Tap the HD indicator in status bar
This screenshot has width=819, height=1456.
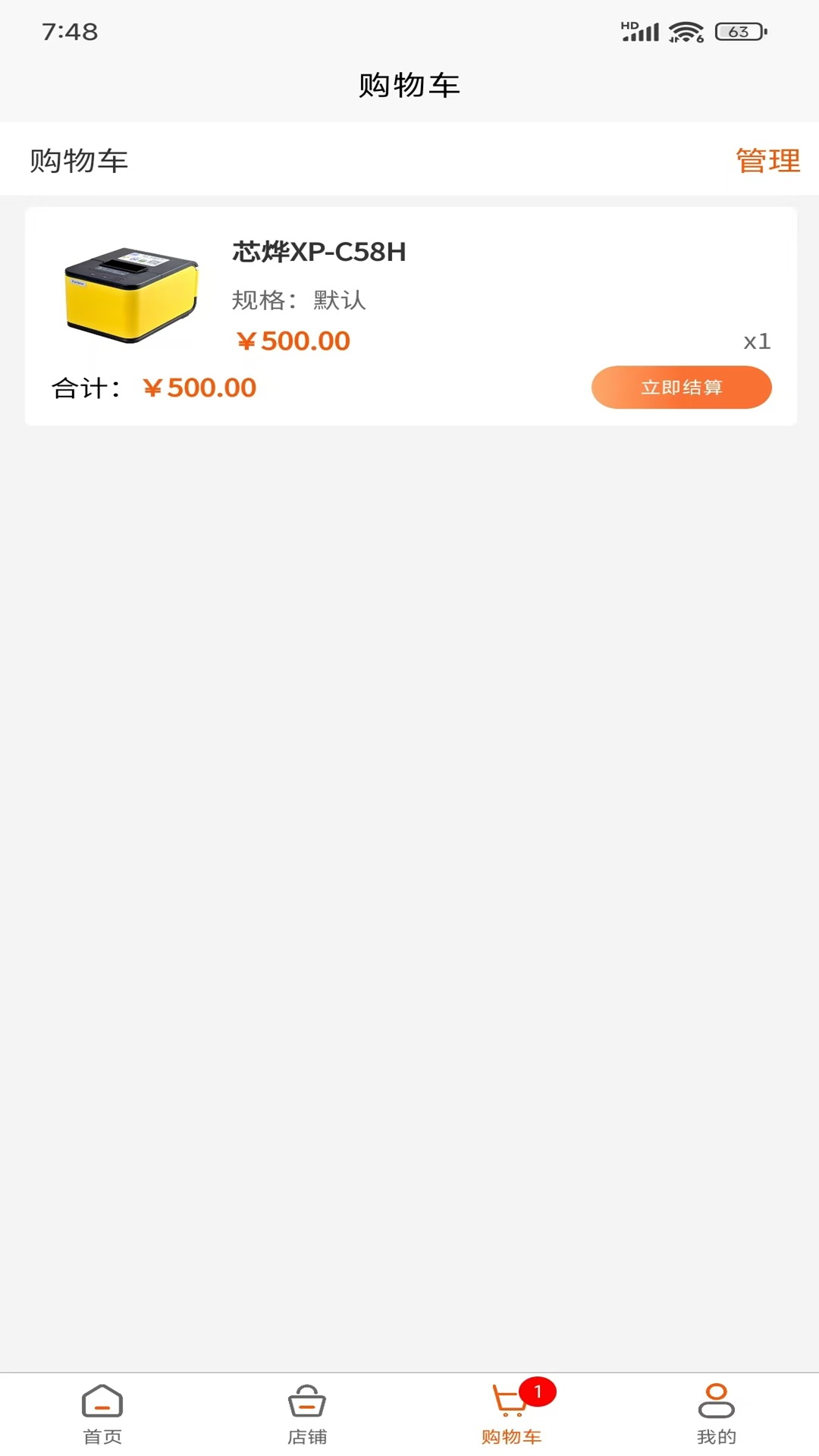(x=626, y=25)
